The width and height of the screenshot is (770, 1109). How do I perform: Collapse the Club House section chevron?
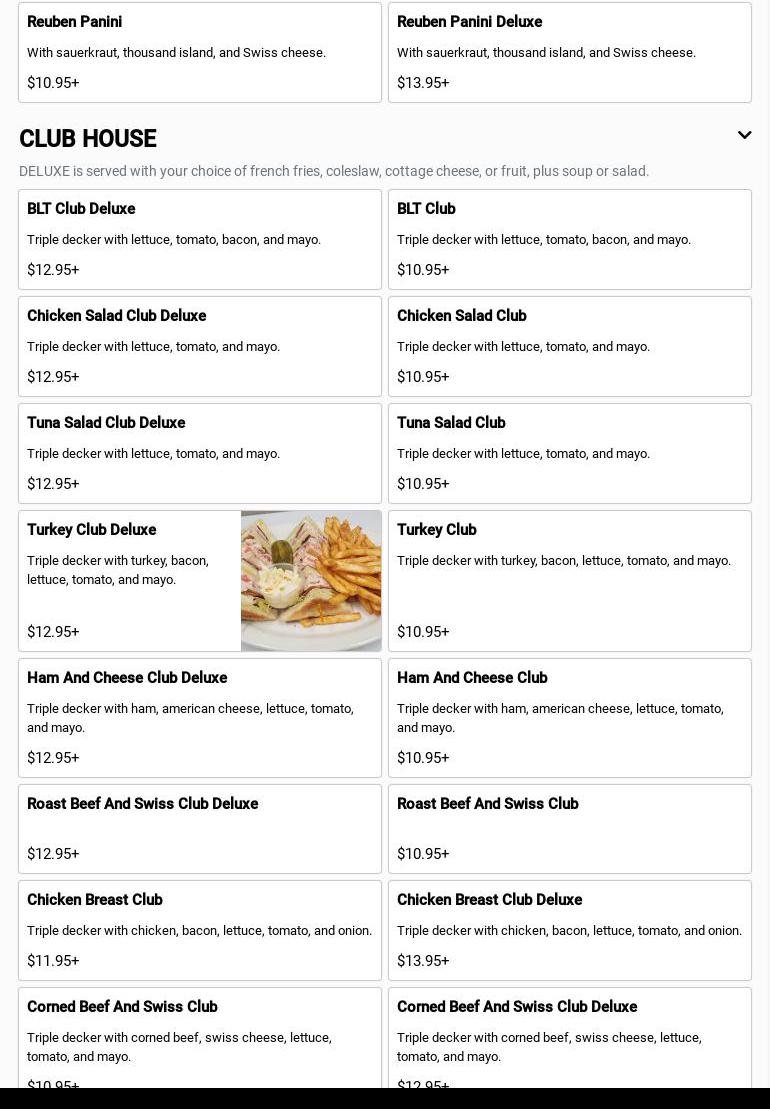[x=744, y=135]
